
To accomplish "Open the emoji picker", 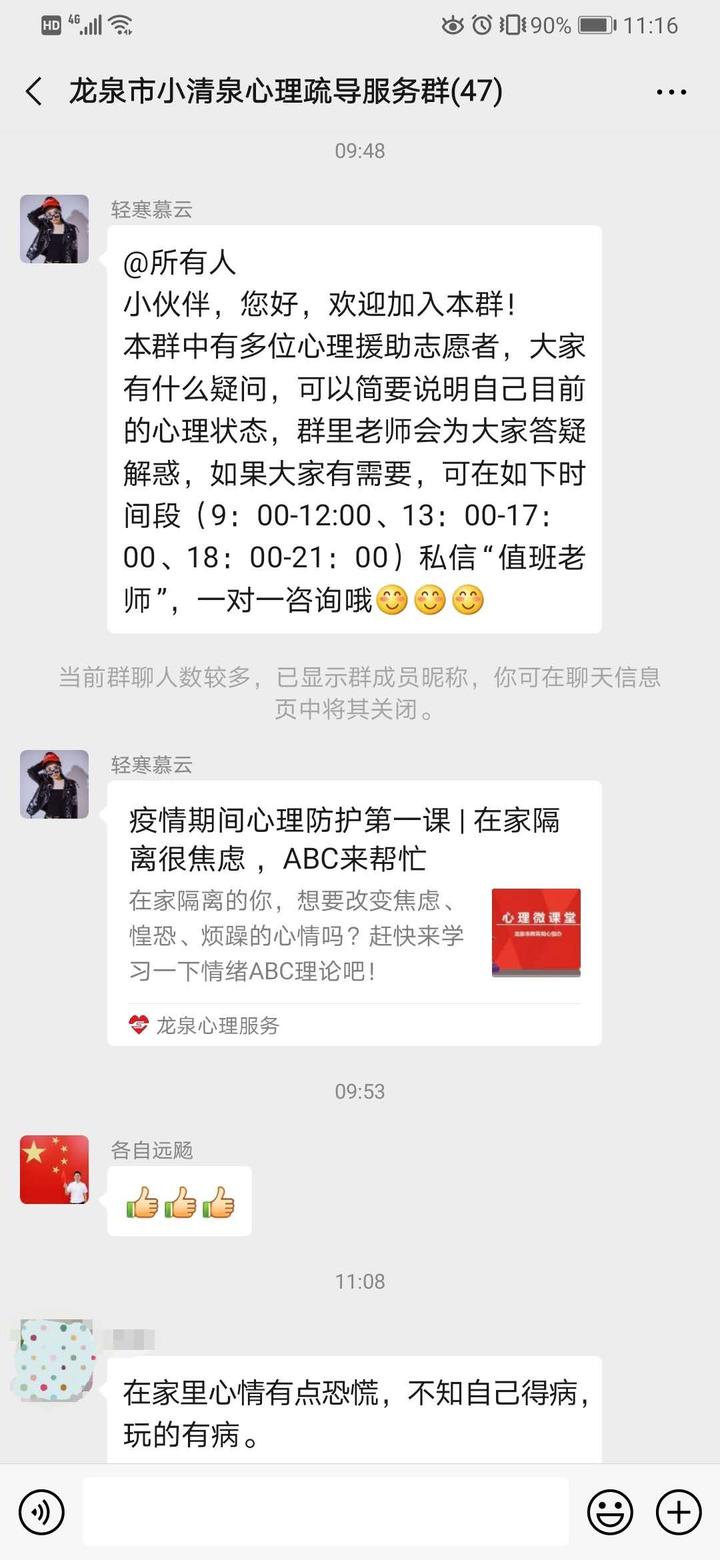I will [x=609, y=1511].
